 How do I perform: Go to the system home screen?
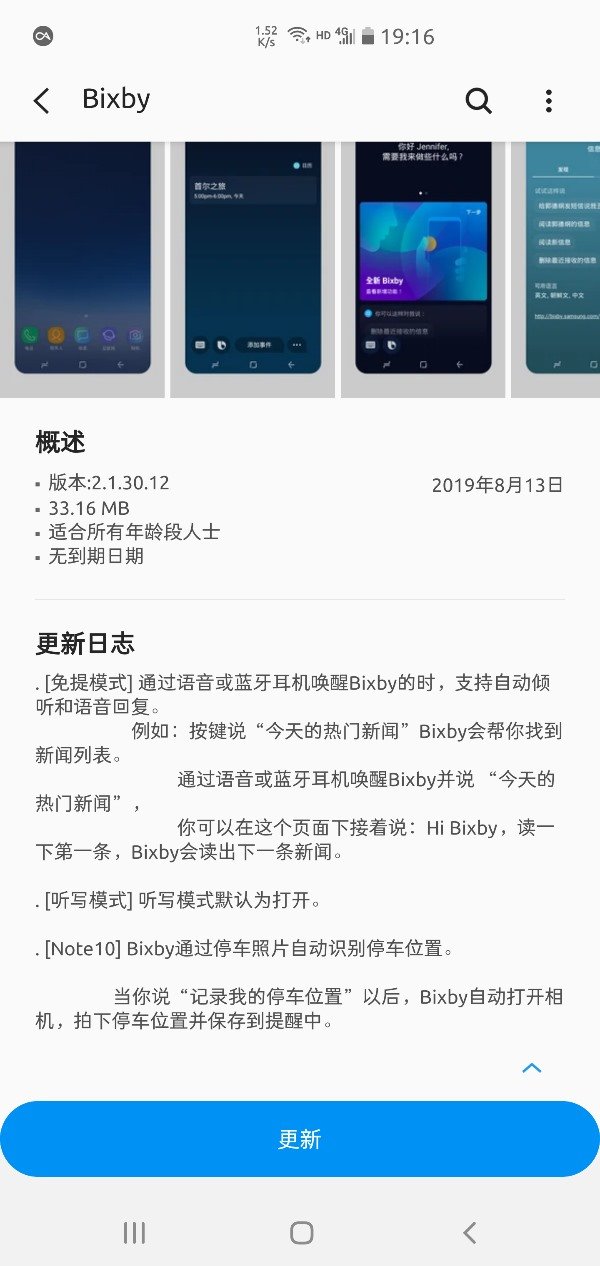301,1233
